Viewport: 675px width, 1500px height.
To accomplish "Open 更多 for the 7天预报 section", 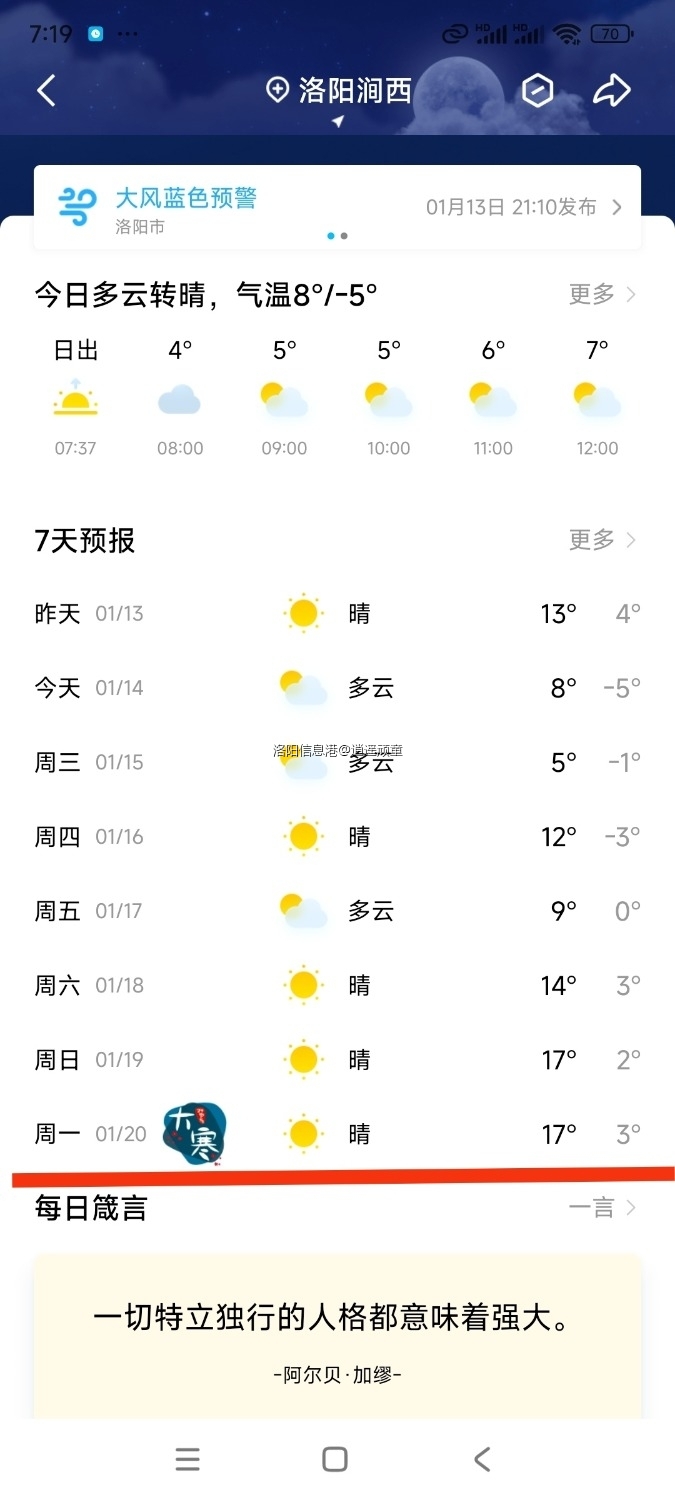I will coord(602,540).
